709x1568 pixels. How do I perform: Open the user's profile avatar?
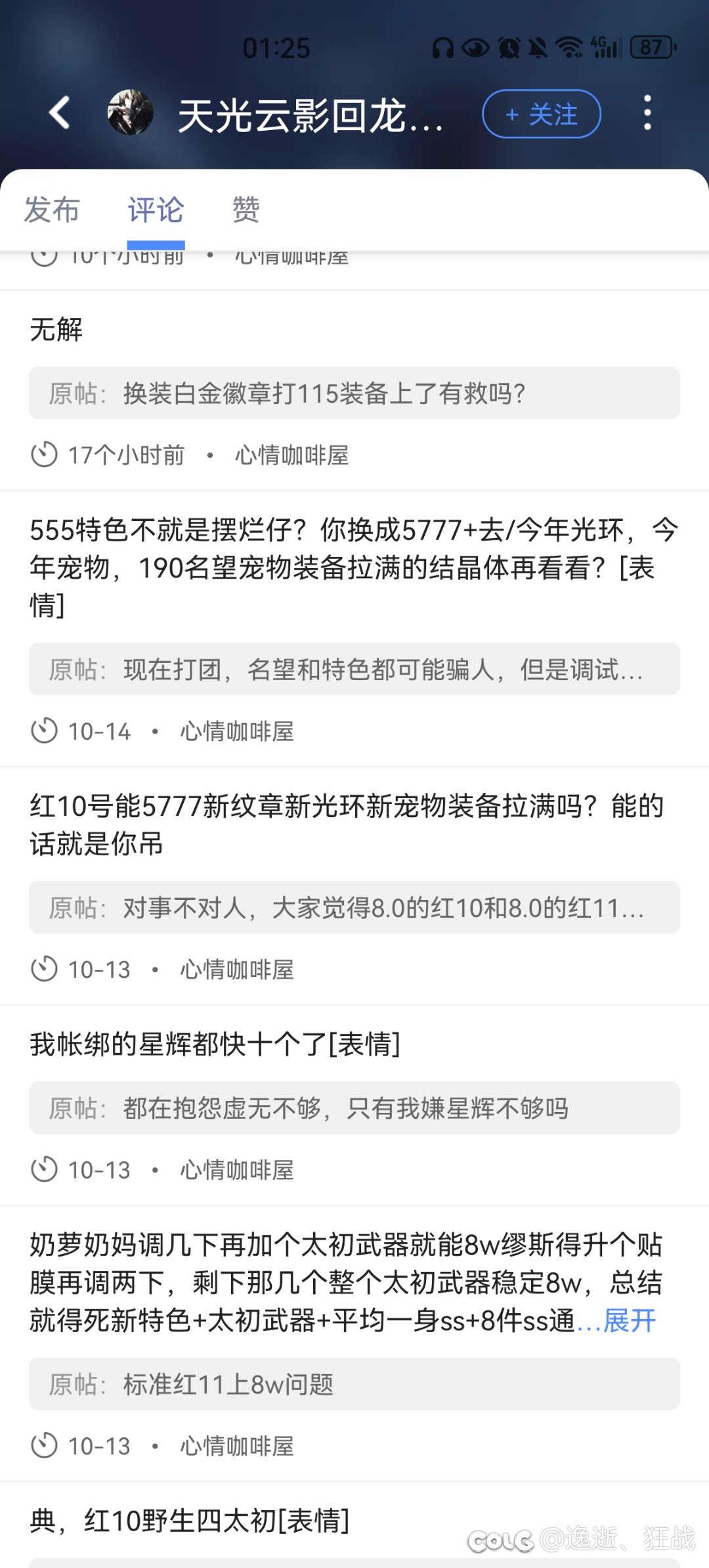coord(130,112)
